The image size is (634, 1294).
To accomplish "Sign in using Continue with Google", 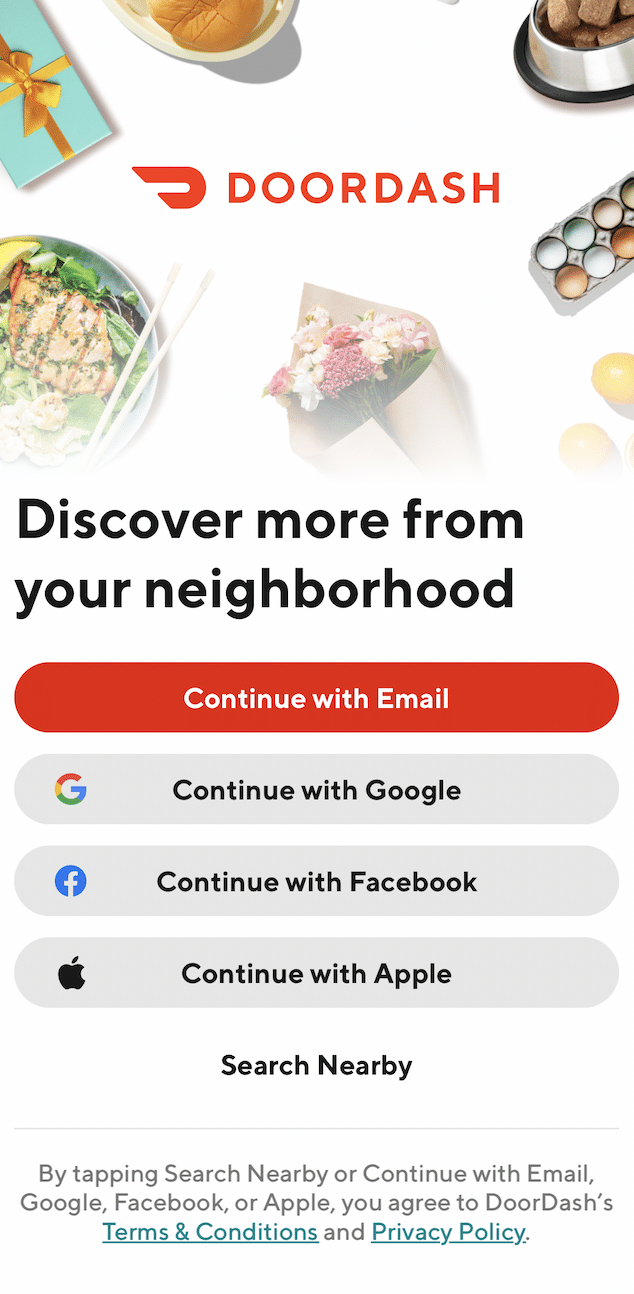I will [316, 789].
